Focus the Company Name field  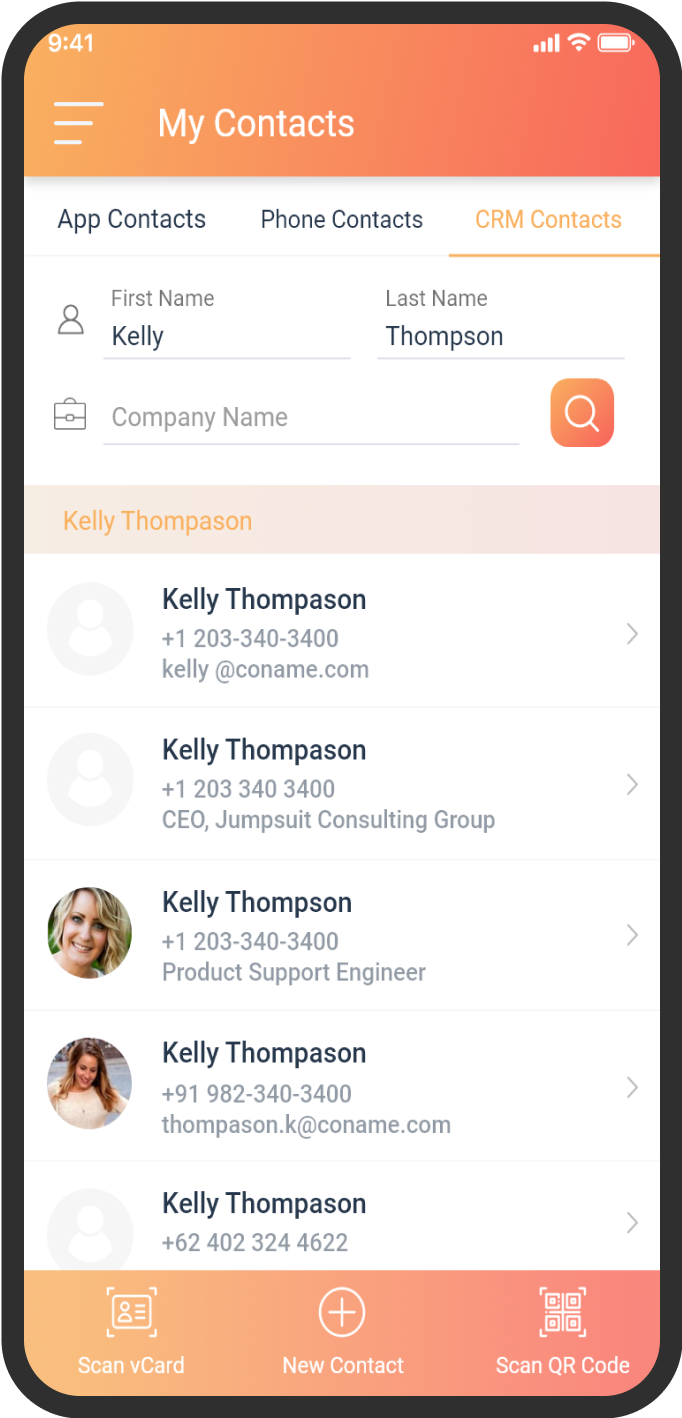pos(311,418)
